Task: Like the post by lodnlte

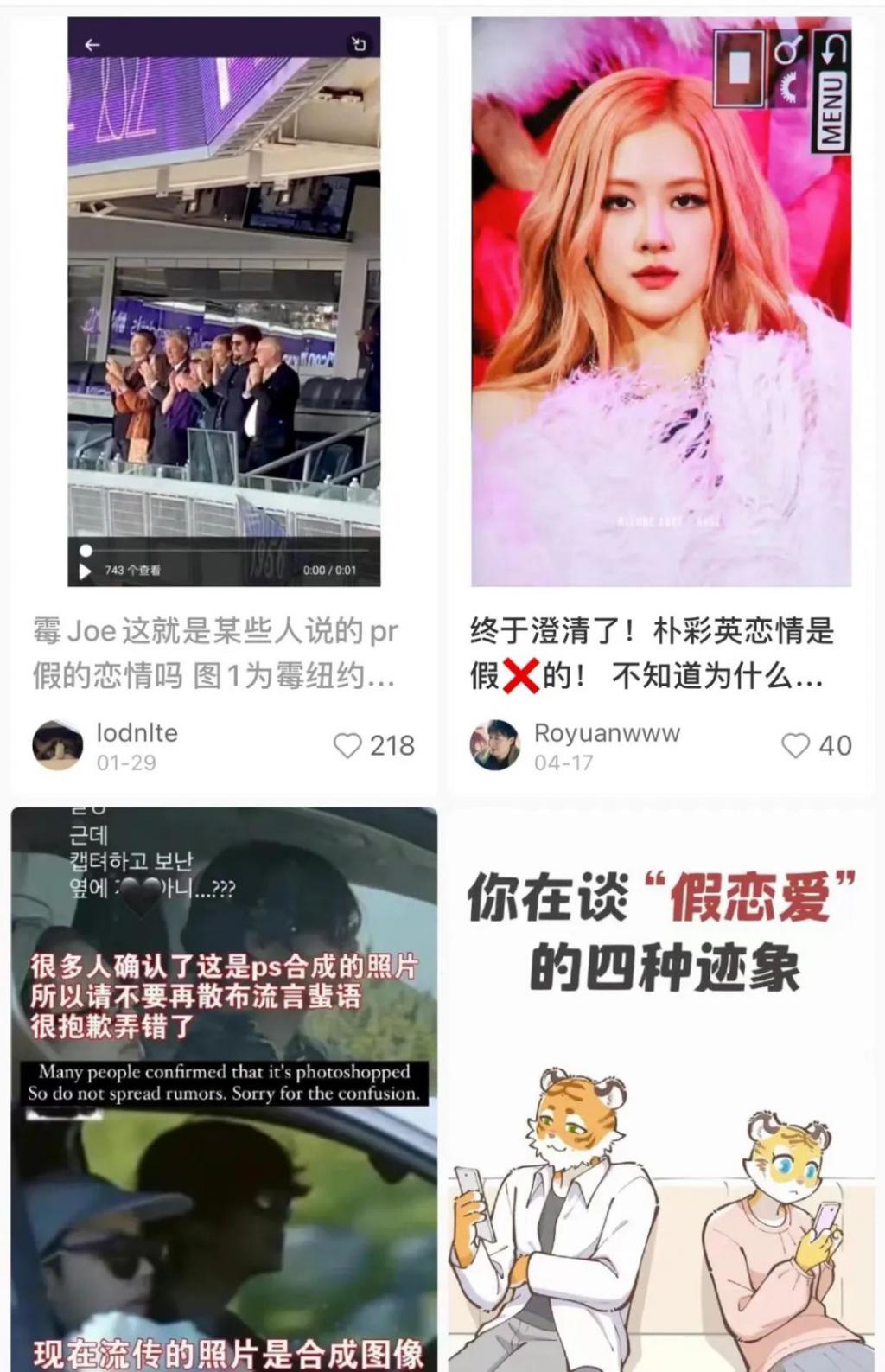Action: coord(347,745)
